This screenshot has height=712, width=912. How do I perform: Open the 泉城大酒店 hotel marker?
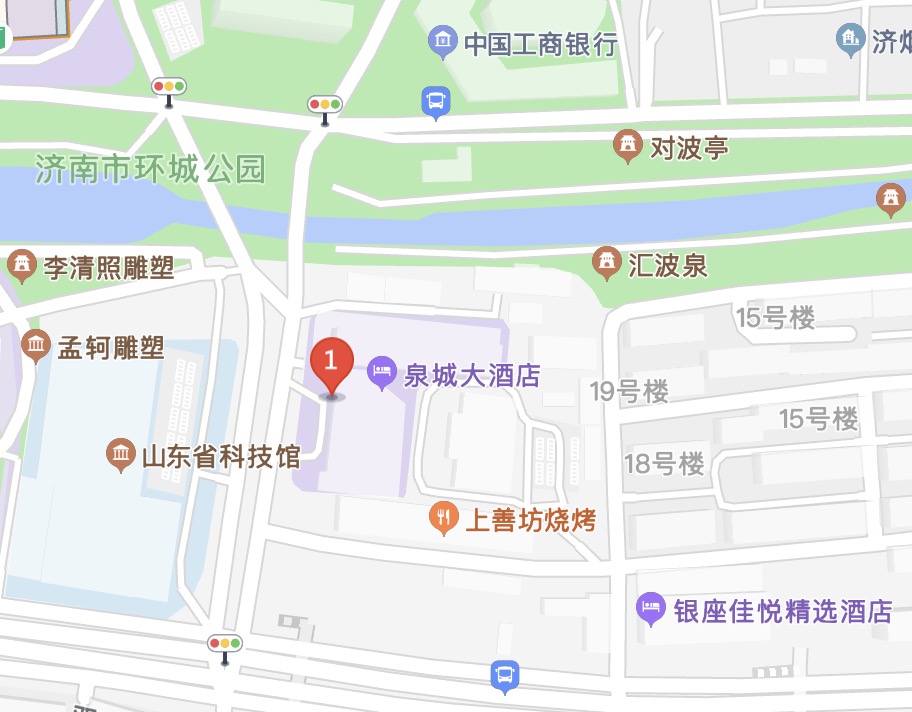[381, 375]
